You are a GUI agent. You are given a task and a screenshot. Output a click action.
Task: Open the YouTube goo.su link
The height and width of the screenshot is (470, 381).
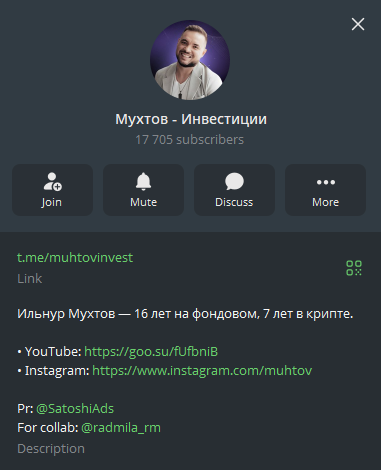151,352
